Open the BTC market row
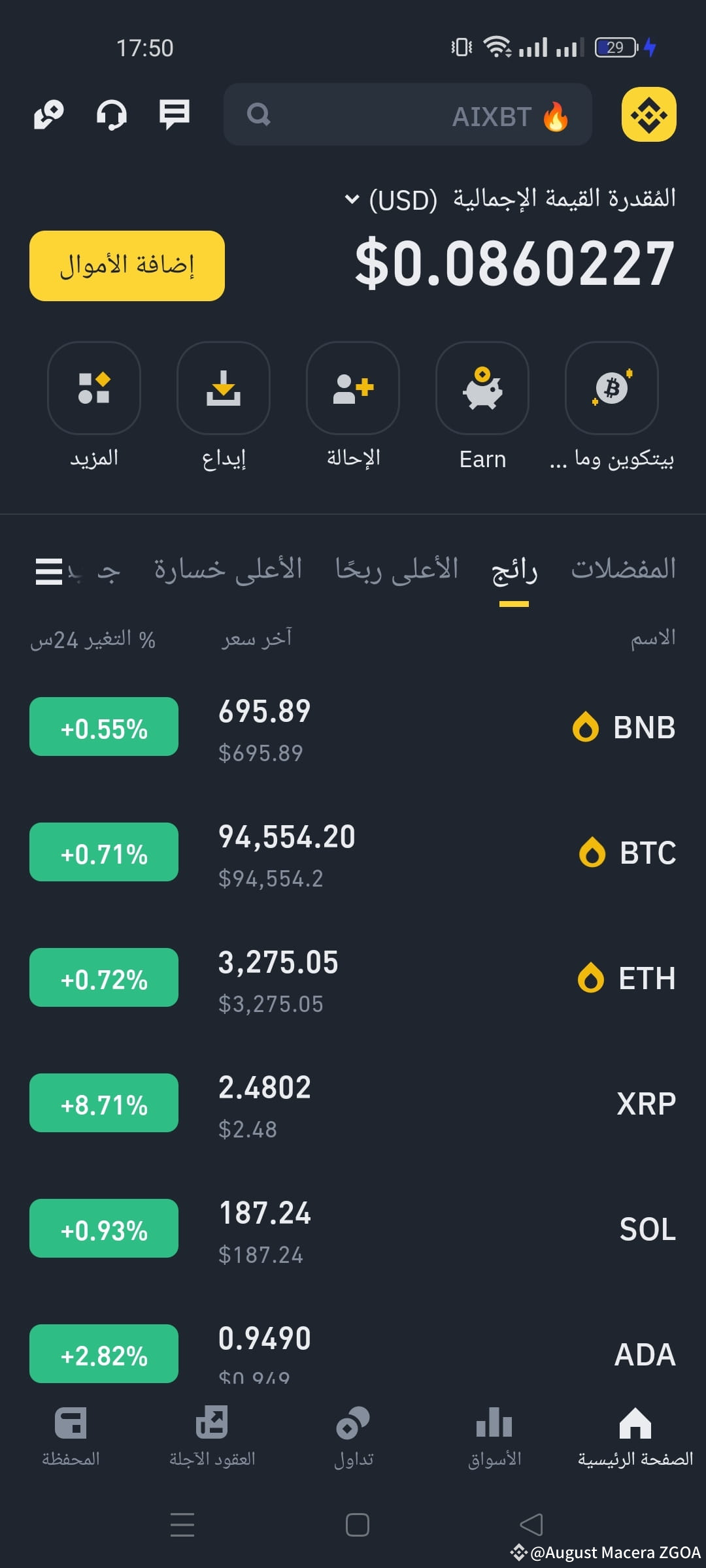This screenshot has width=706, height=1568. pos(353,853)
